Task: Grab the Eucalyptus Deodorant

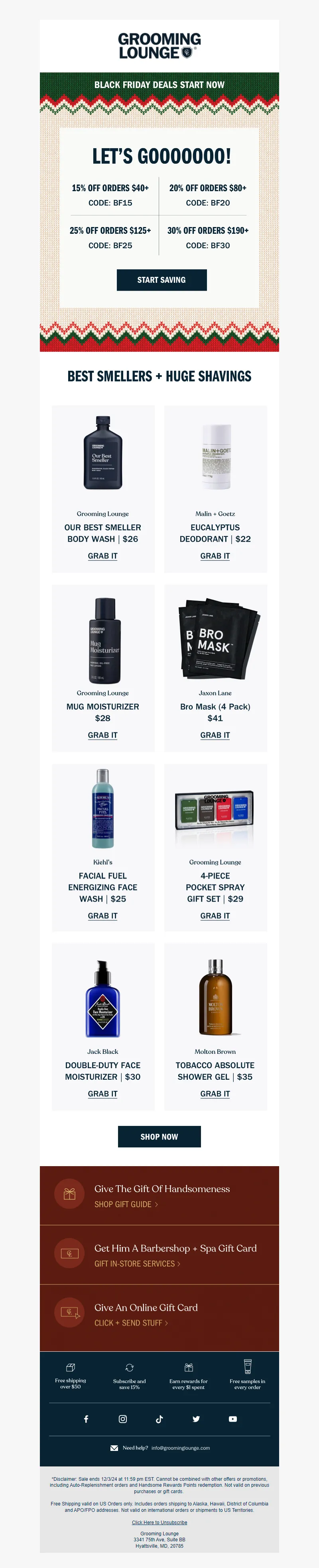Action: [215, 556]
